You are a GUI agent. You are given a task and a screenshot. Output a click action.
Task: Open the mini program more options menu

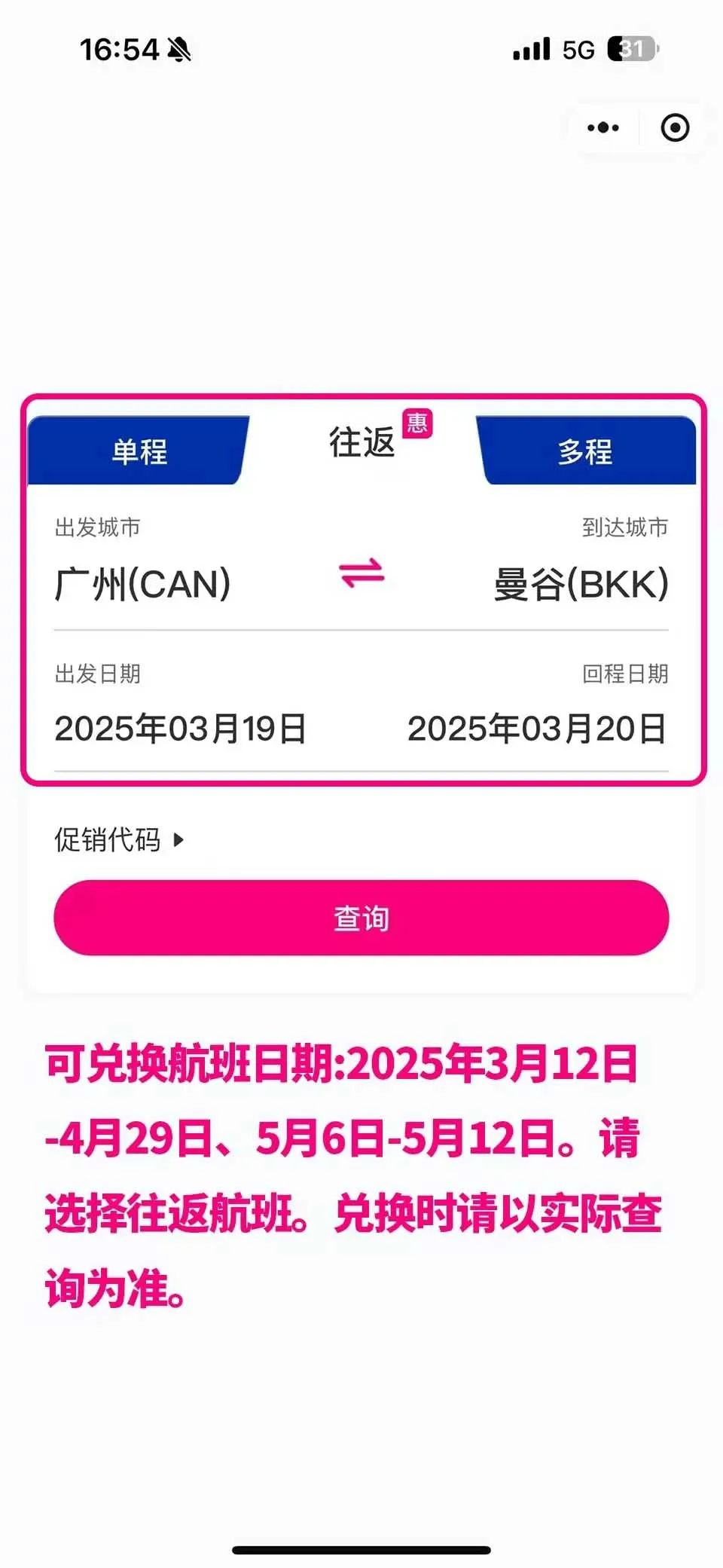(x=603, y=128)
